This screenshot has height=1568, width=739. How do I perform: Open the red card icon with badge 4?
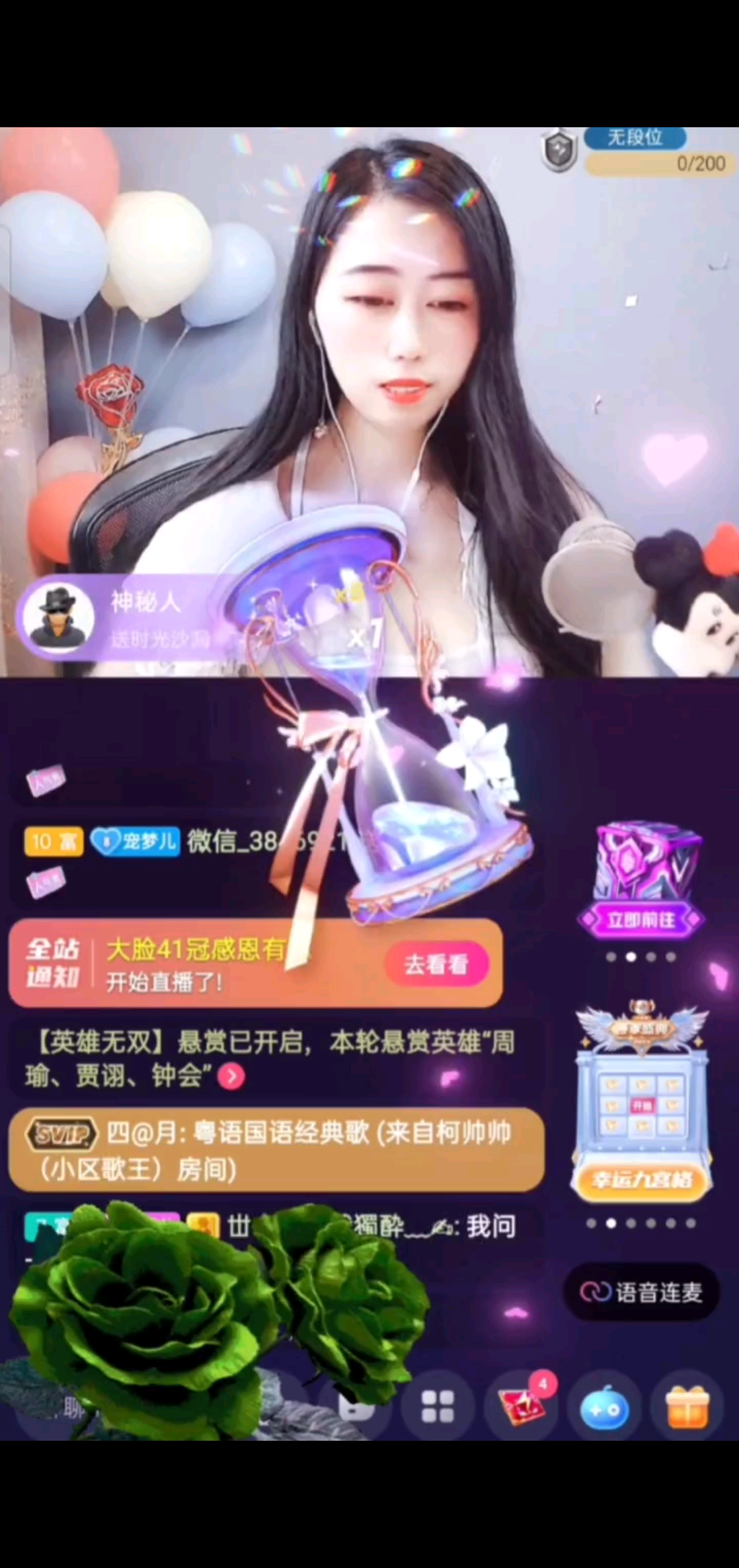(x=521, y=1406)
